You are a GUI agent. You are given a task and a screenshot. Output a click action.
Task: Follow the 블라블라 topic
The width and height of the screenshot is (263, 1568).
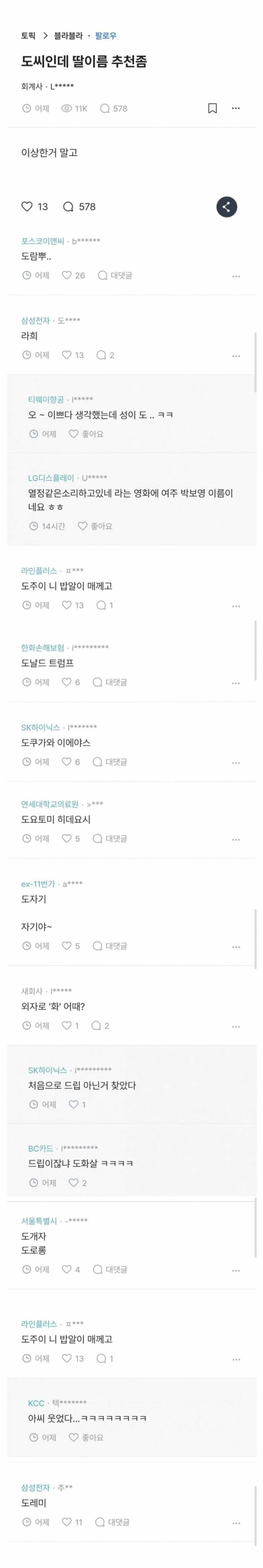coord(106,36)
